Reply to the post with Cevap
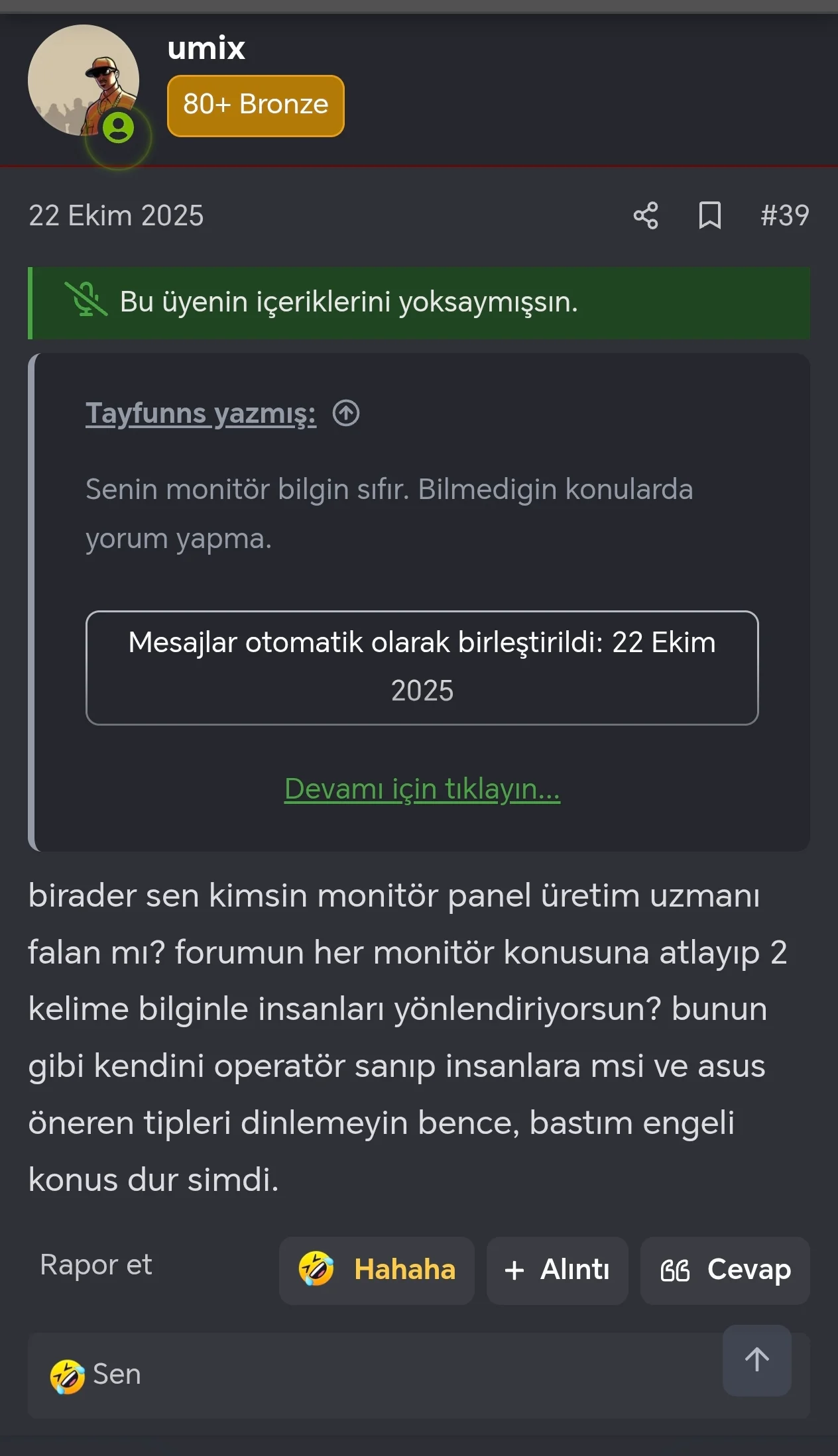The image size is (838, 1456). tap(725, 1270)
